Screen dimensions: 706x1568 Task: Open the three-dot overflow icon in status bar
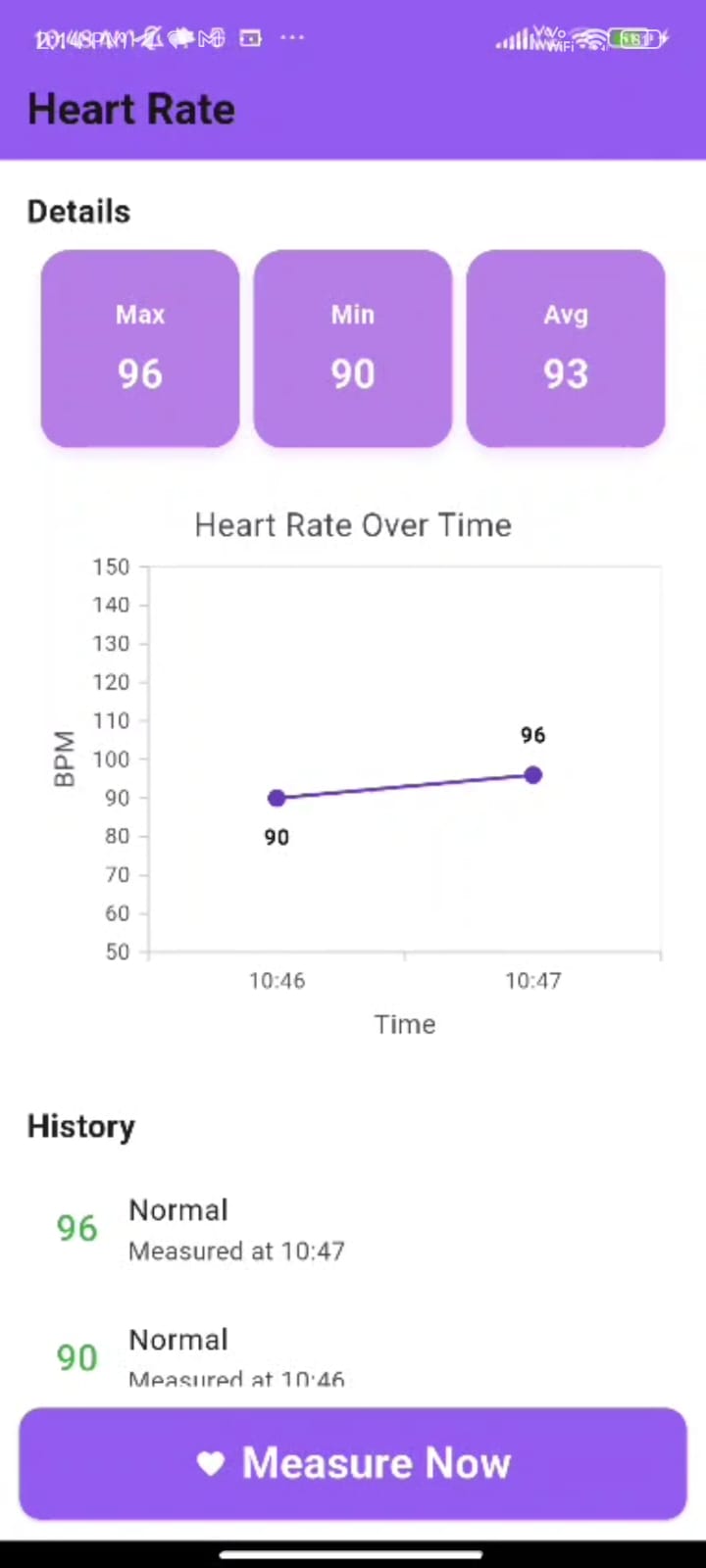[x=291, y=39]
